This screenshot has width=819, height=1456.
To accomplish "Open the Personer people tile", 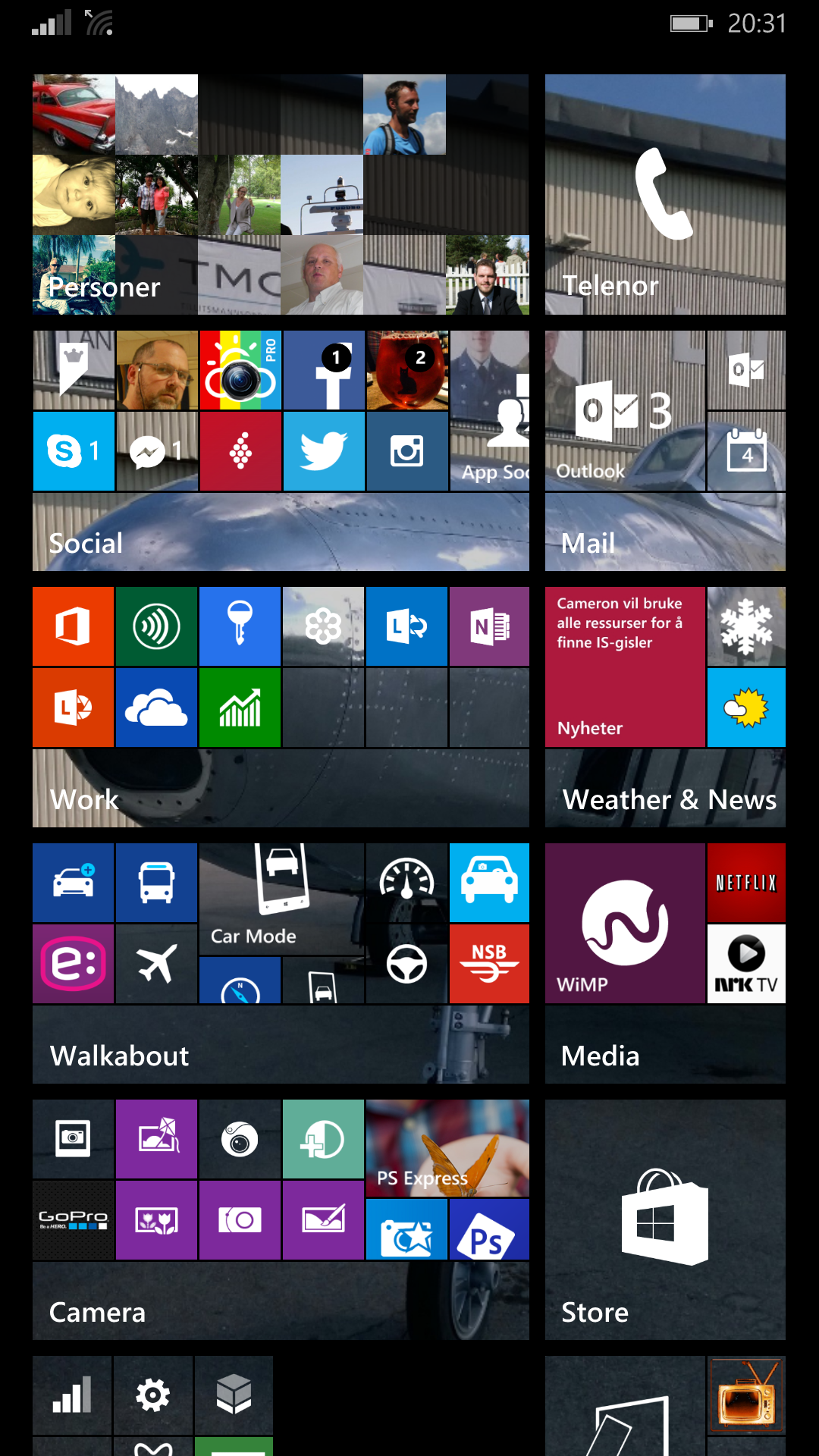I will click(281, 194).
